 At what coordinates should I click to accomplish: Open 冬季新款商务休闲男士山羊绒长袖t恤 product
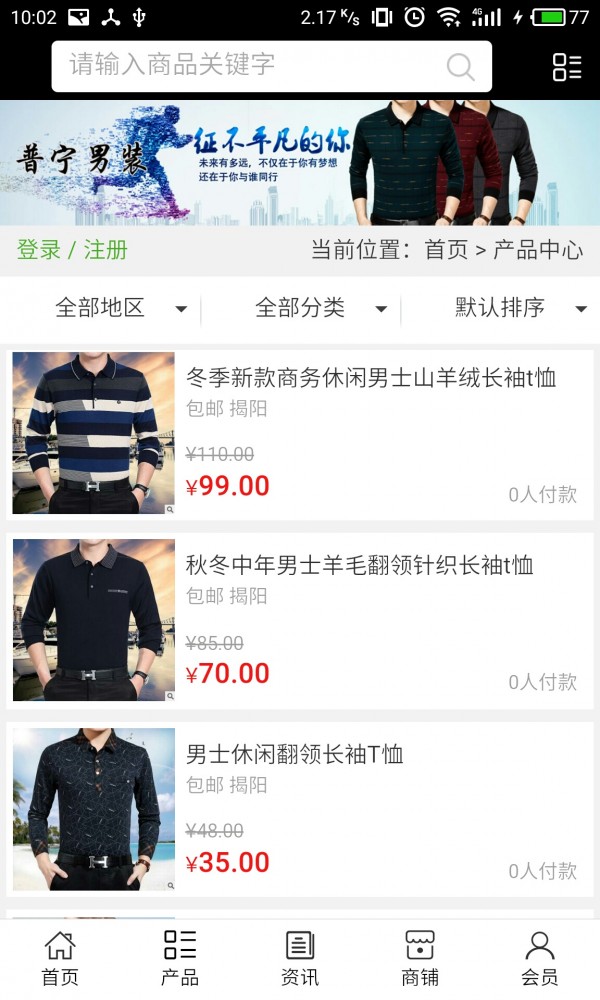pyautogui.click(x=371, y=378)
